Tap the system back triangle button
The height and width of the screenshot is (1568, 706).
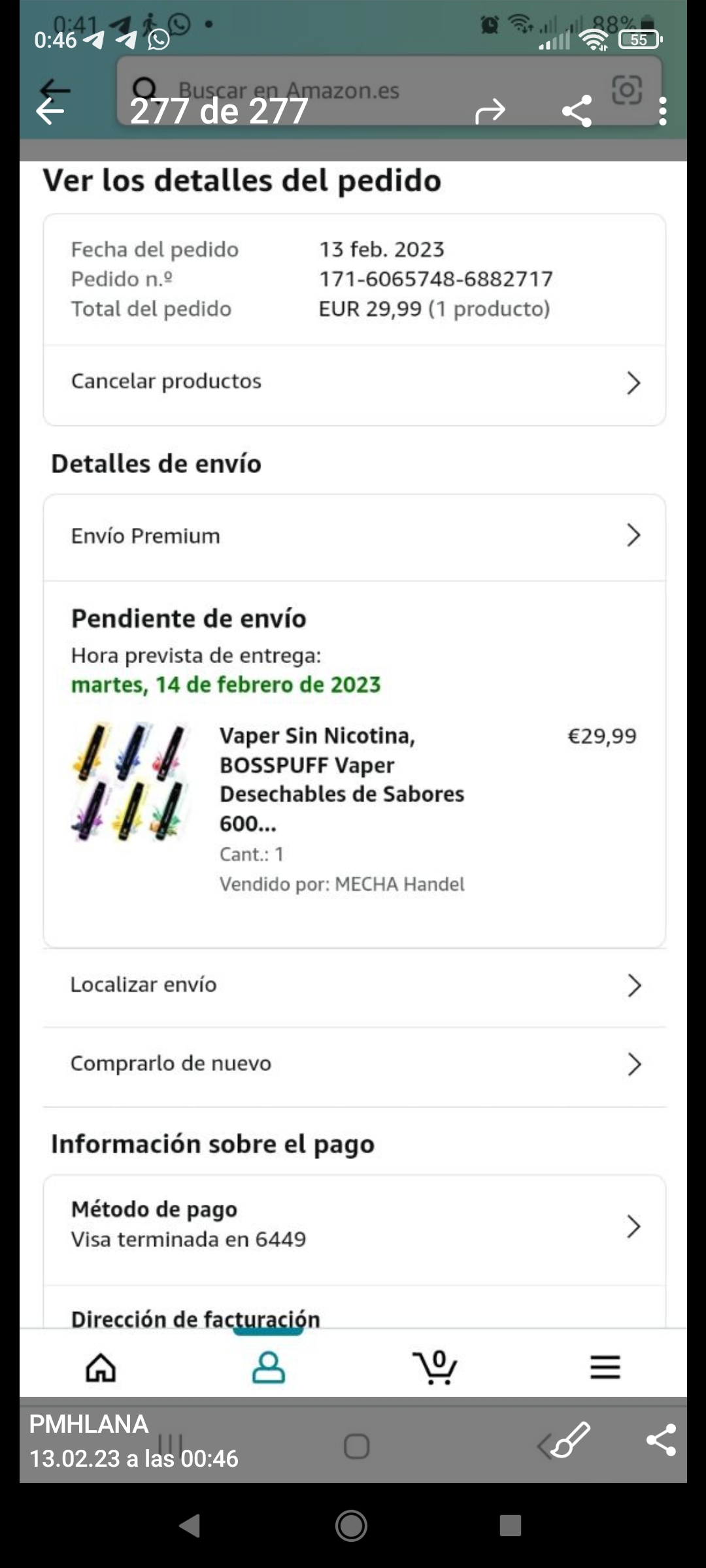(190, 1526)
